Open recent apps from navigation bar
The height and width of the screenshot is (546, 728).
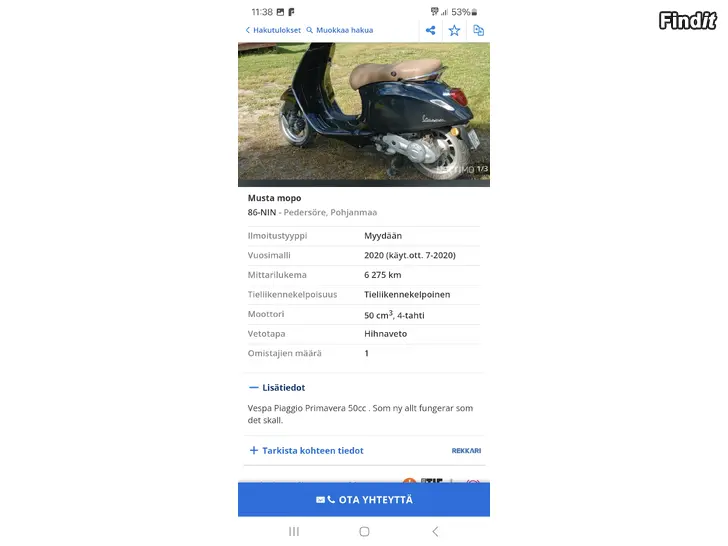point(294,531)
